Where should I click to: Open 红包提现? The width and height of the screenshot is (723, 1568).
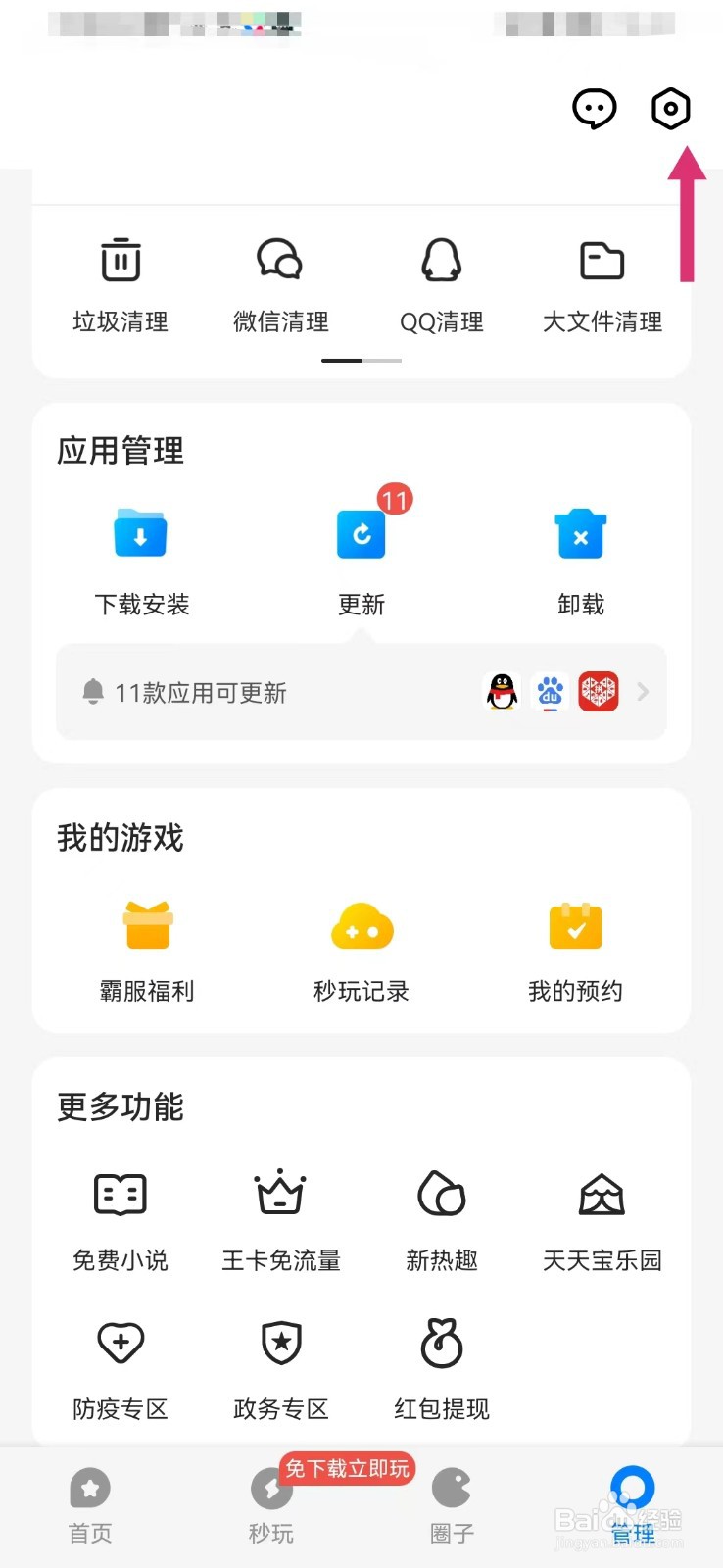442,1370
